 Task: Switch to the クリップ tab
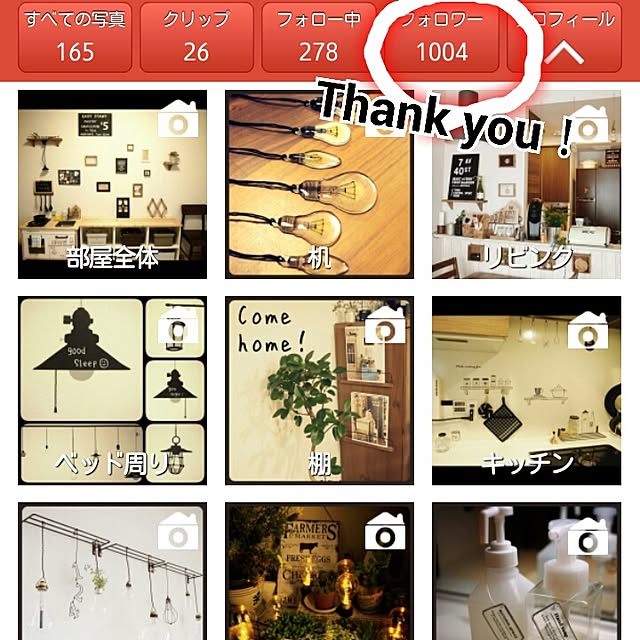(x=195, y=37)
